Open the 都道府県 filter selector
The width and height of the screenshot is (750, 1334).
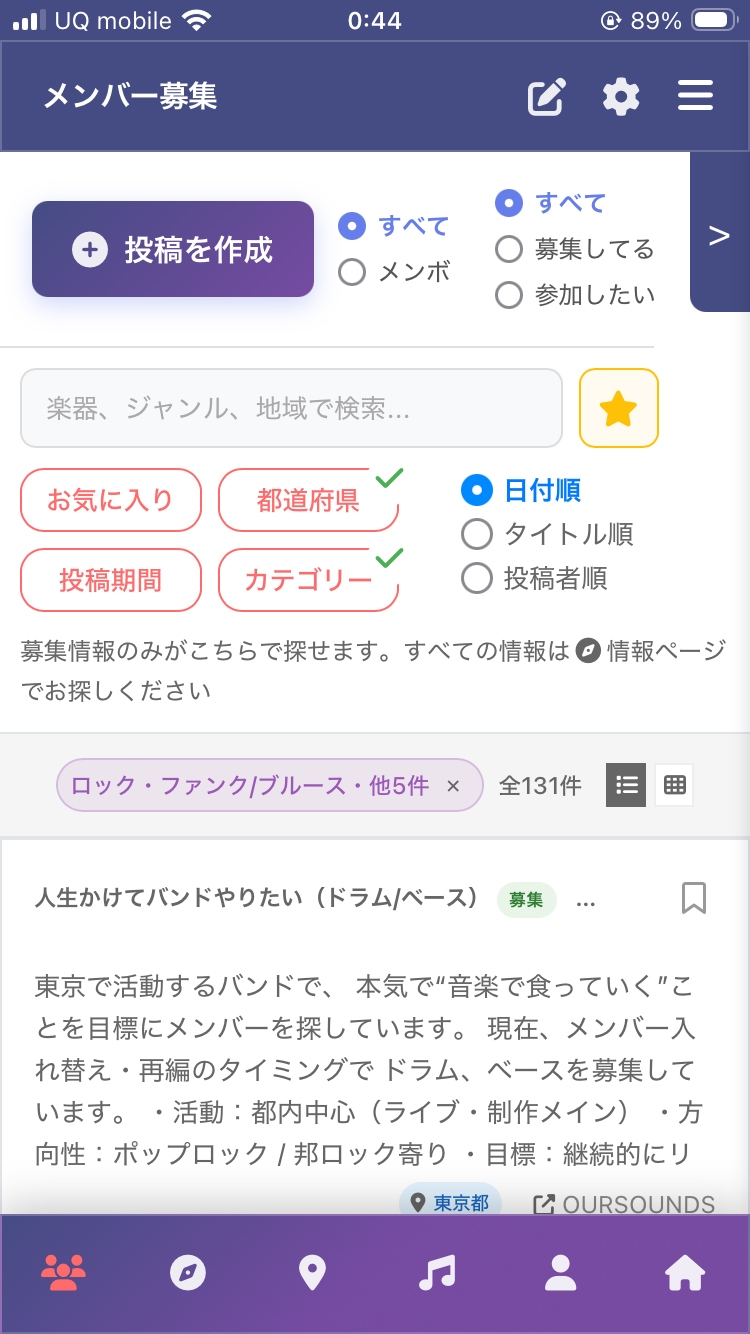point(308,499)
